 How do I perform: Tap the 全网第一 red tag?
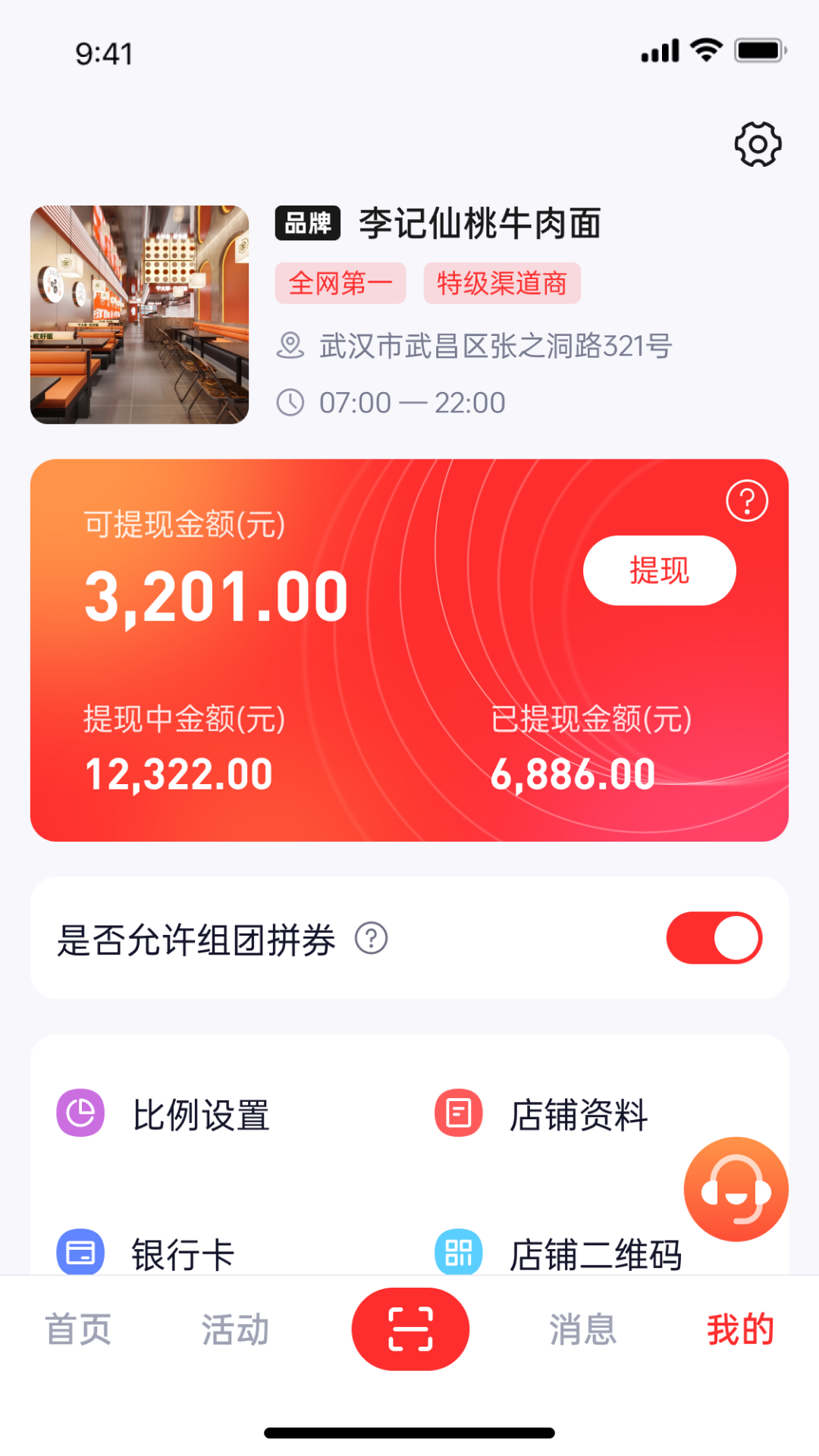point(340,282)
